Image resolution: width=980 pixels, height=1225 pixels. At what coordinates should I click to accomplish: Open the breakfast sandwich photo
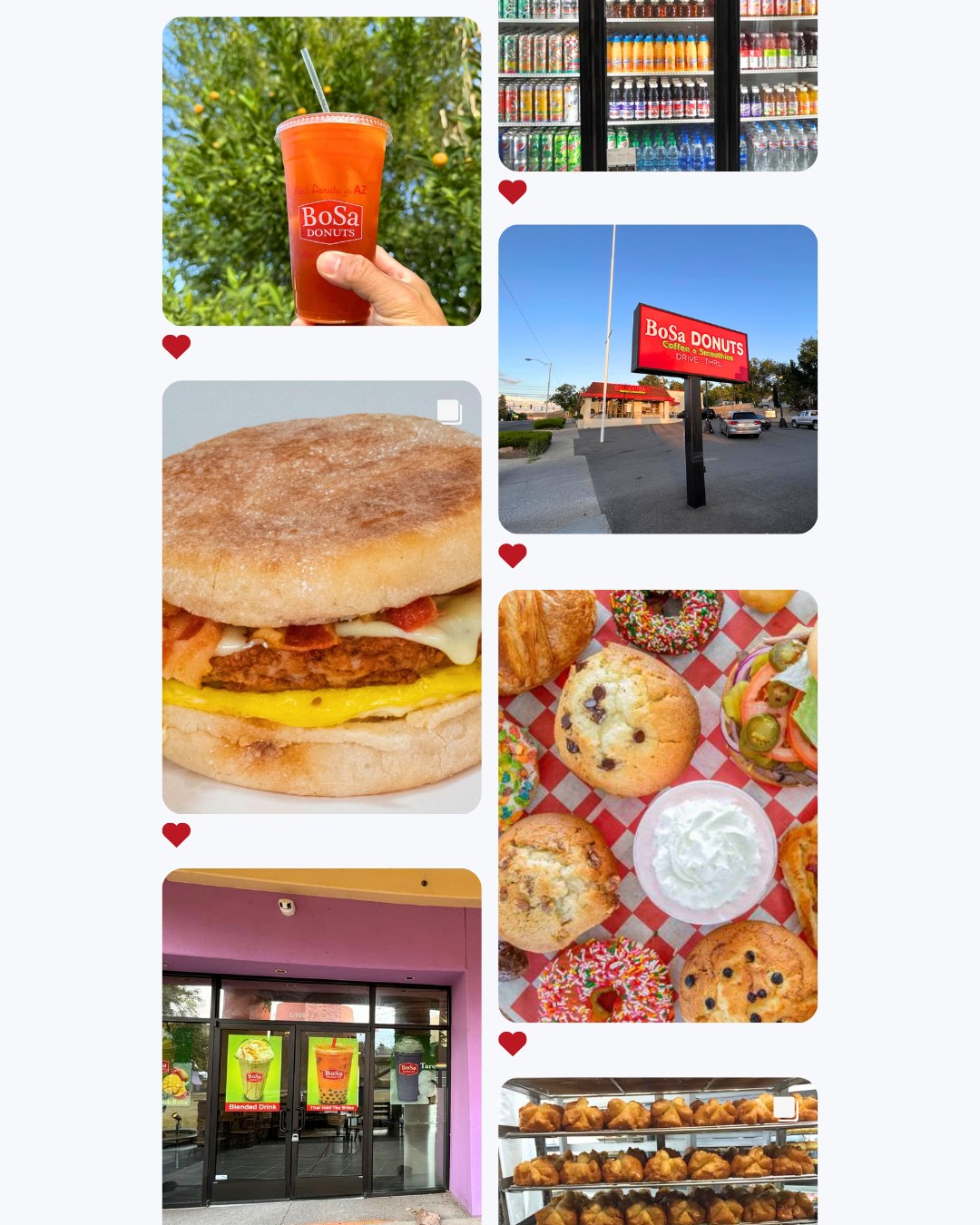click(x=321, y=596)
